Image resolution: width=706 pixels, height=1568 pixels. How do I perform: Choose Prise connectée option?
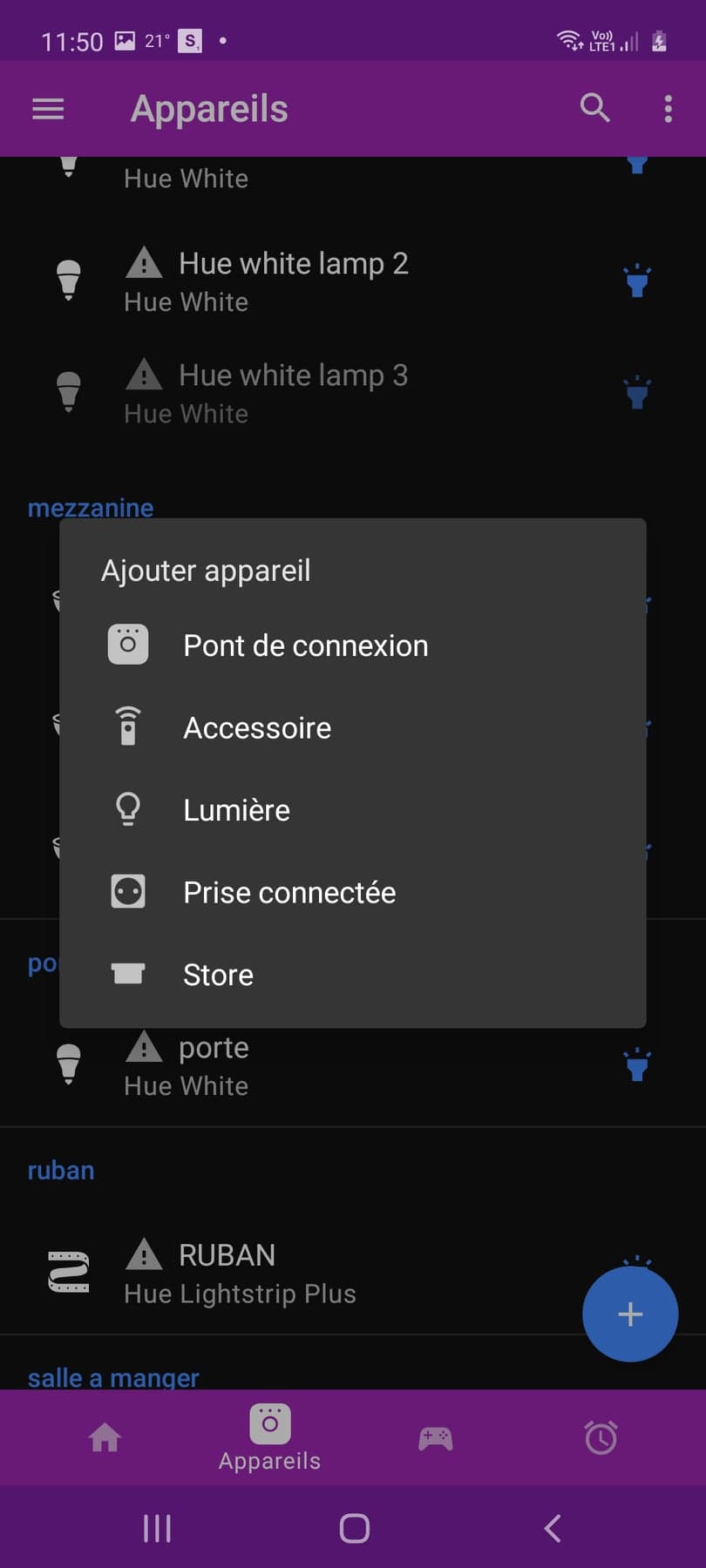(x=352, y=892)
